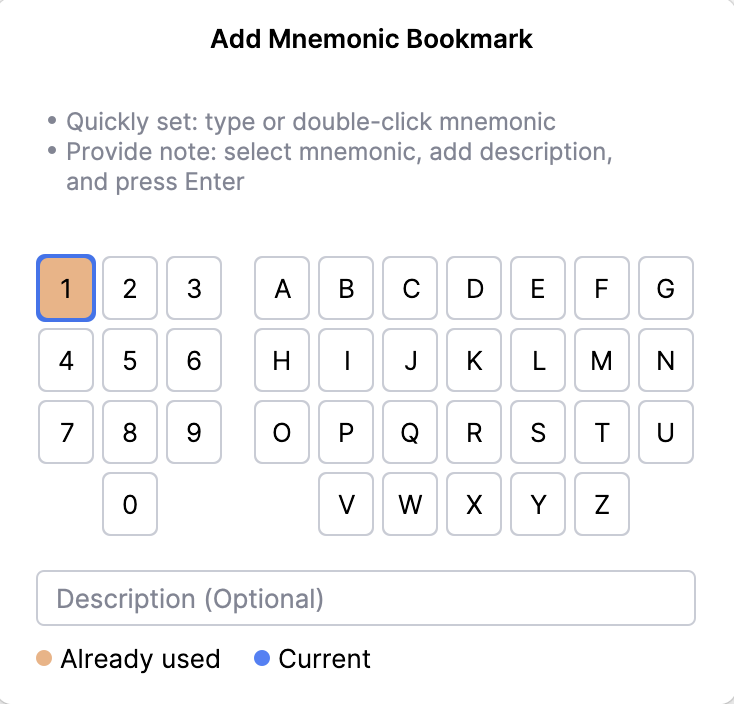Screen dimensions: 734x704
Task: Select mnemonic letter A
Action: 283,288
